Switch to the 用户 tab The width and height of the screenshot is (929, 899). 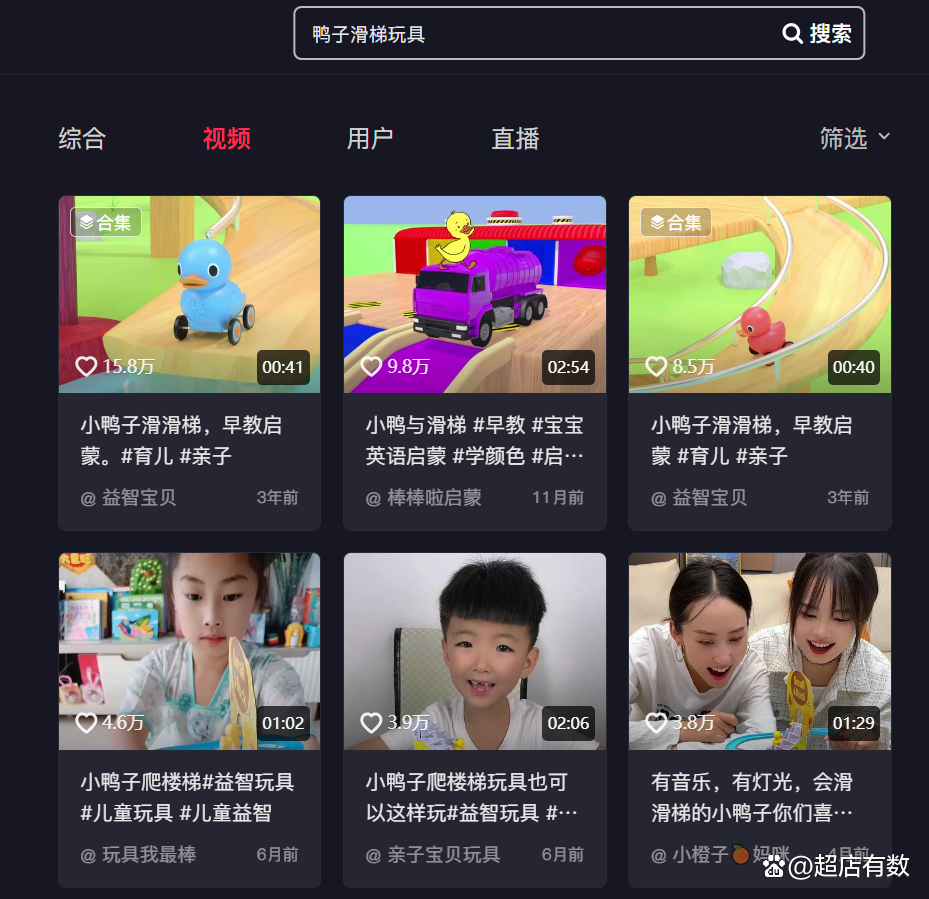point(370,139)
